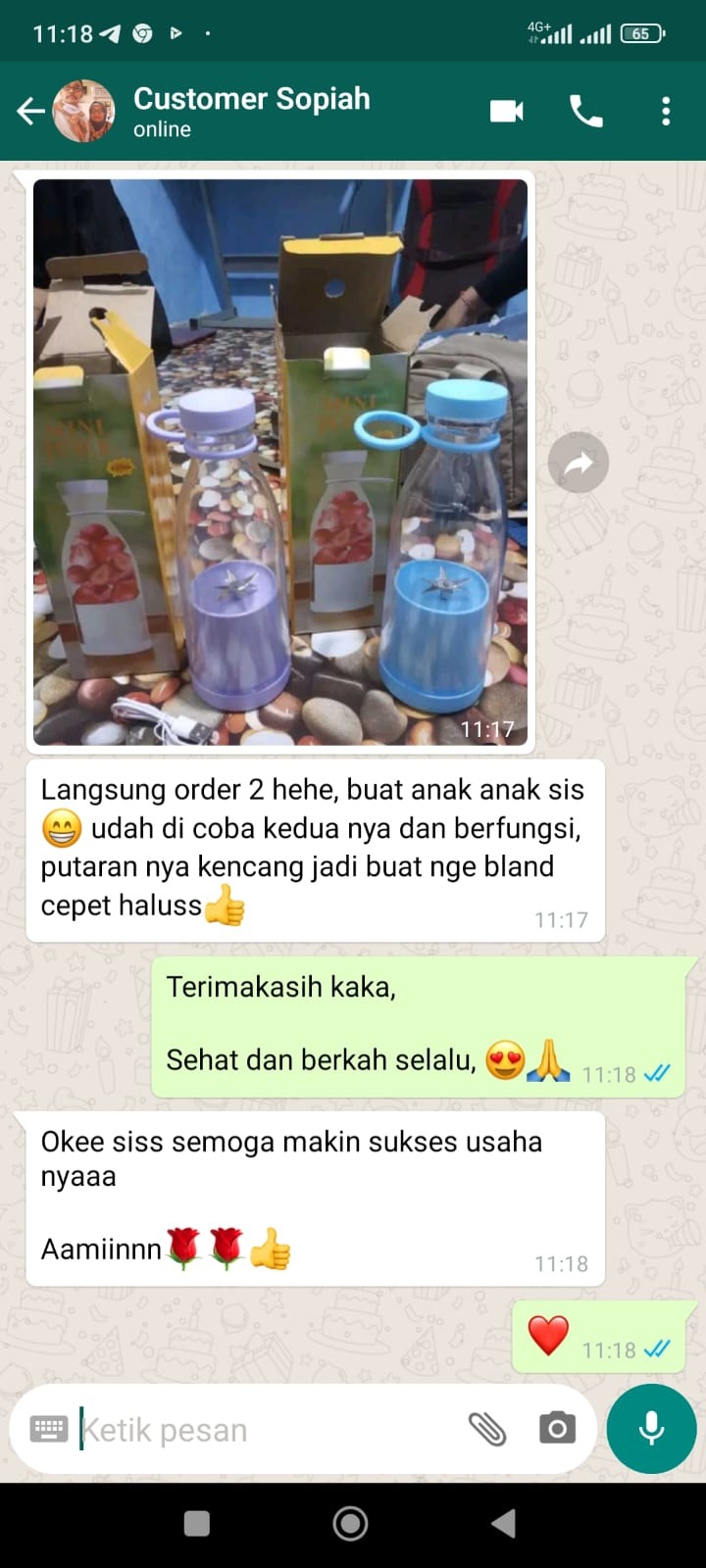Open Customer Sopiah contact info
Image resolution: width=706 pixels, height=1568 pixels.
[251, 112]
